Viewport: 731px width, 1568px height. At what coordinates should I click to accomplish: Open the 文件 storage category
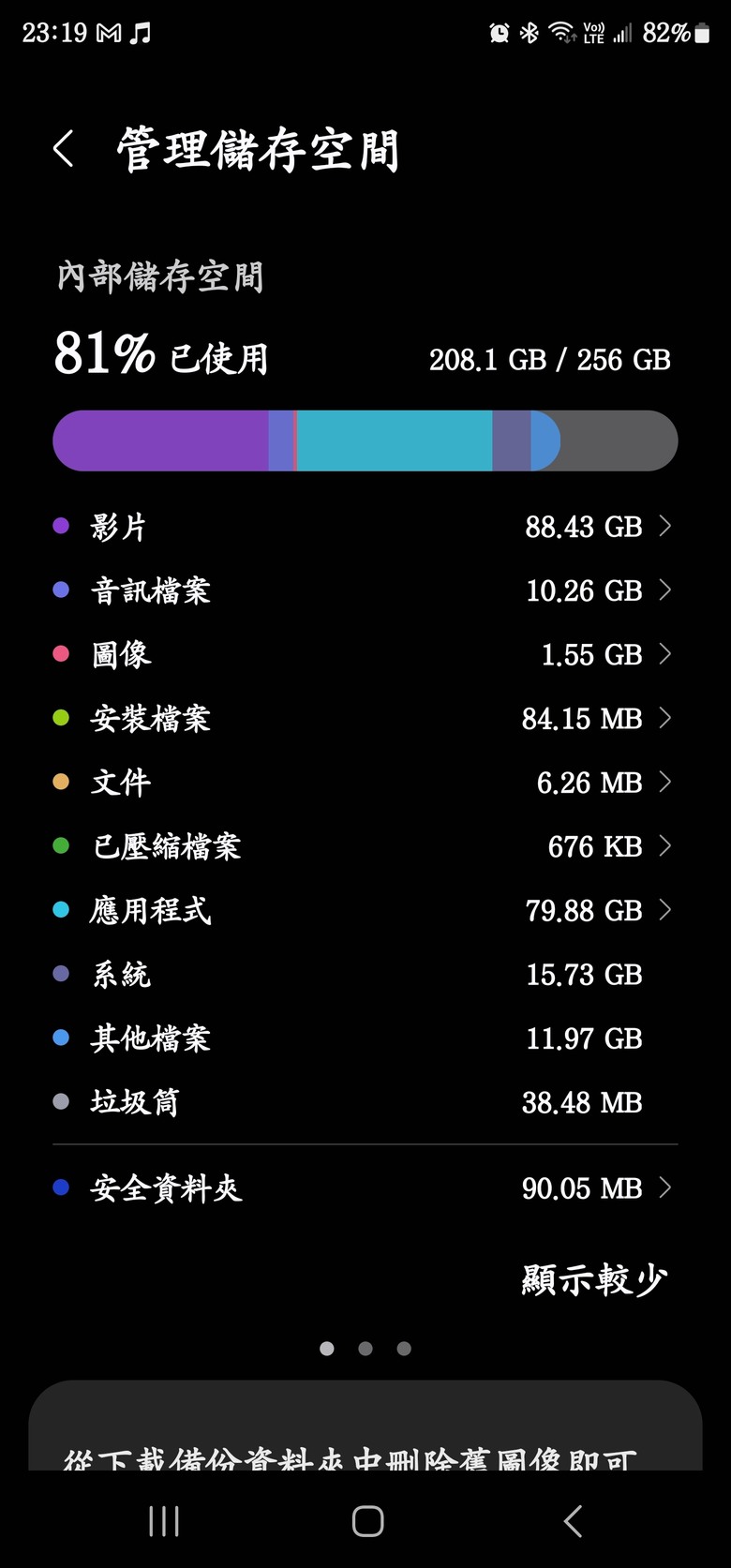[365, 783]
